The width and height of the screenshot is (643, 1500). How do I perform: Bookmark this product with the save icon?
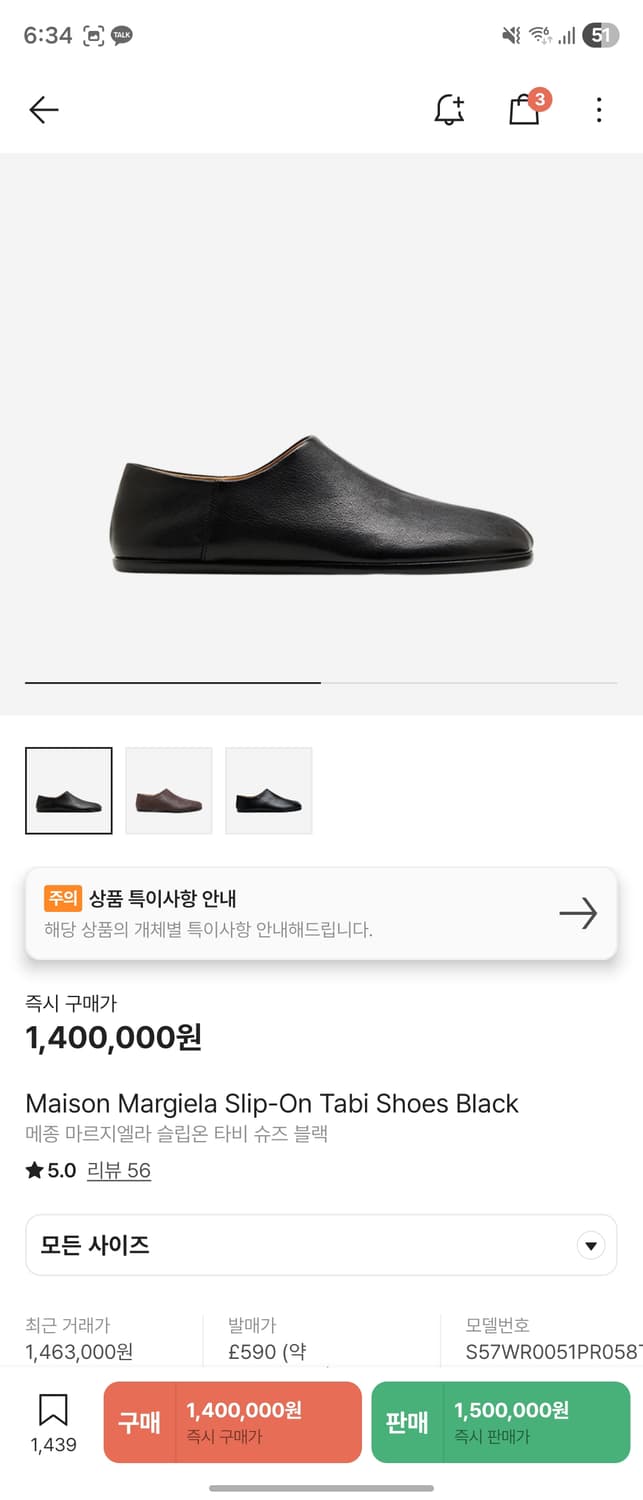click(x=53, y=1410)
